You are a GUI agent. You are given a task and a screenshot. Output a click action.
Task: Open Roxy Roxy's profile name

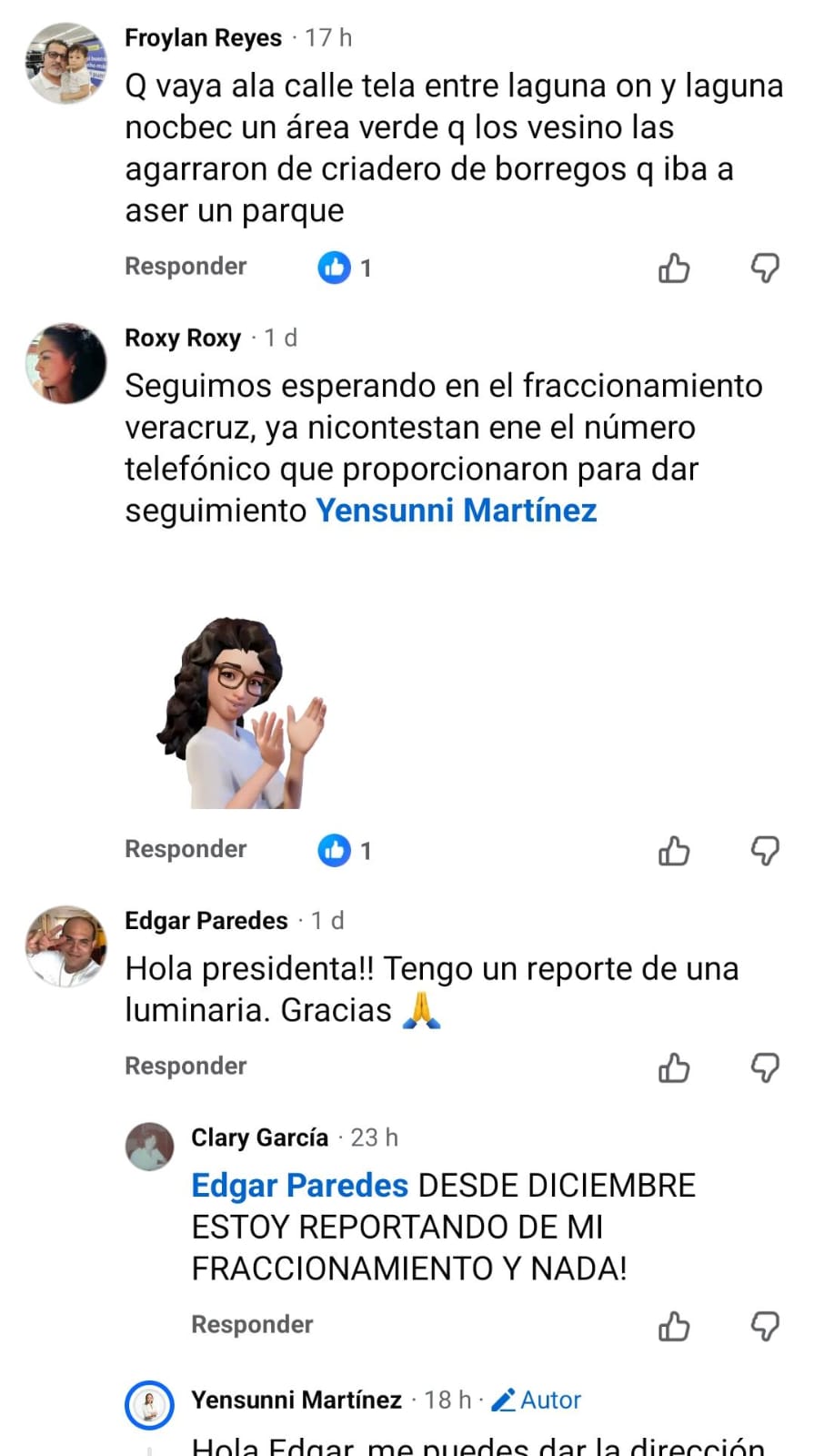pyautogui.click(x=182, y=339)
